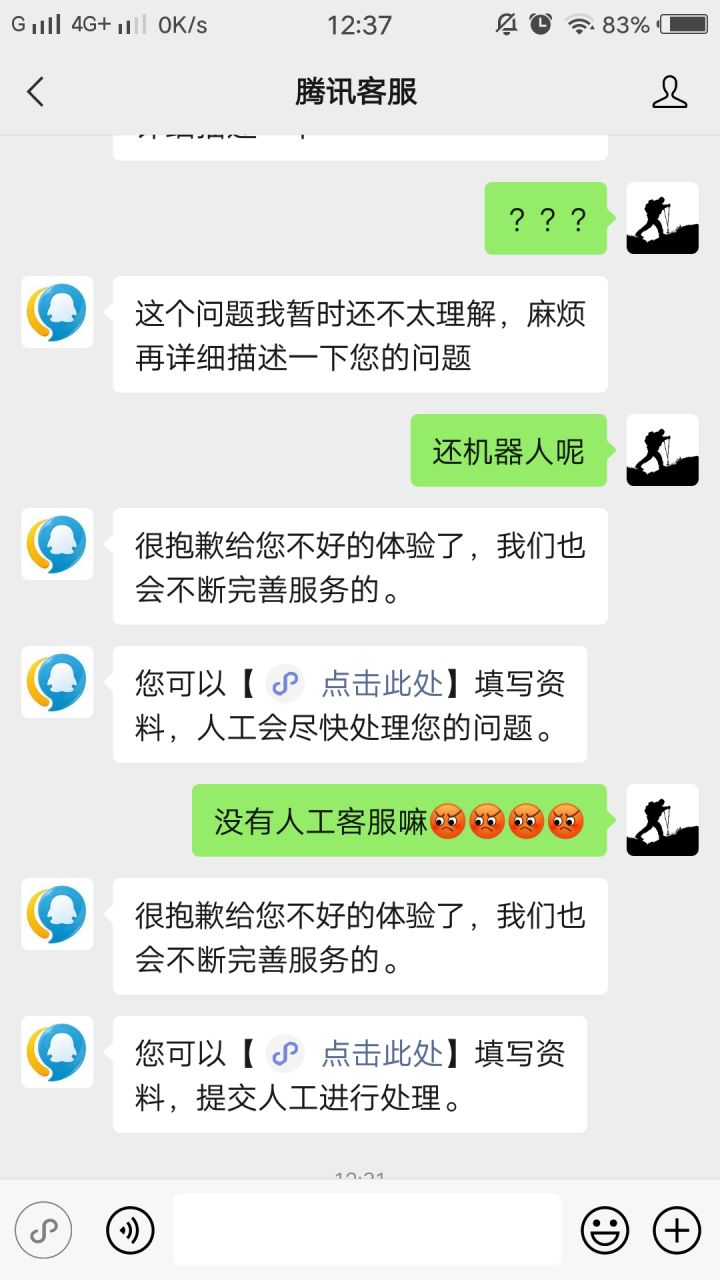This screenshot has width=720, height=1280.
Task: Focus the message input field
Action: click(367, 1229)
